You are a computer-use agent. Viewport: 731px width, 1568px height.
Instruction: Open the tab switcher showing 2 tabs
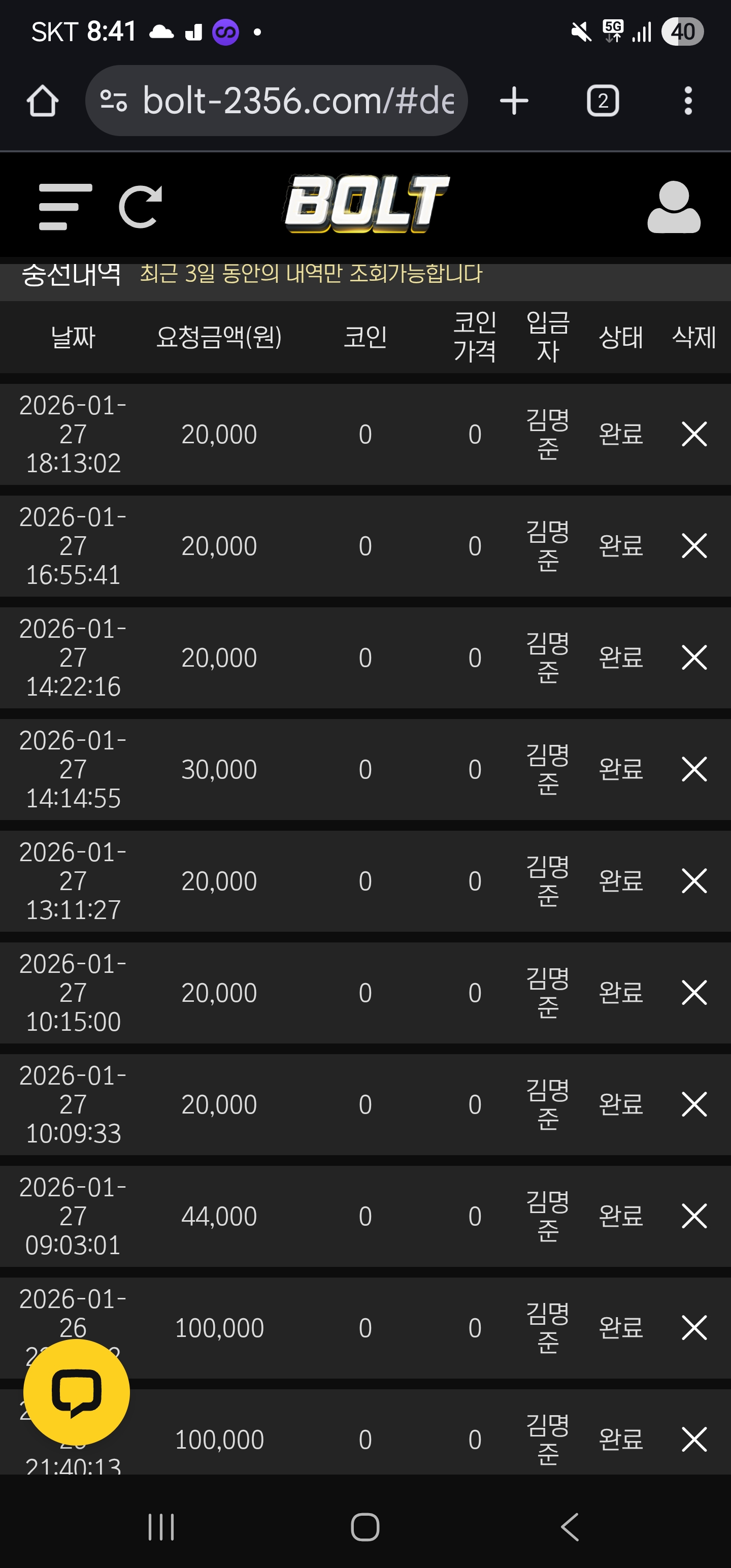tap(603, 101)
